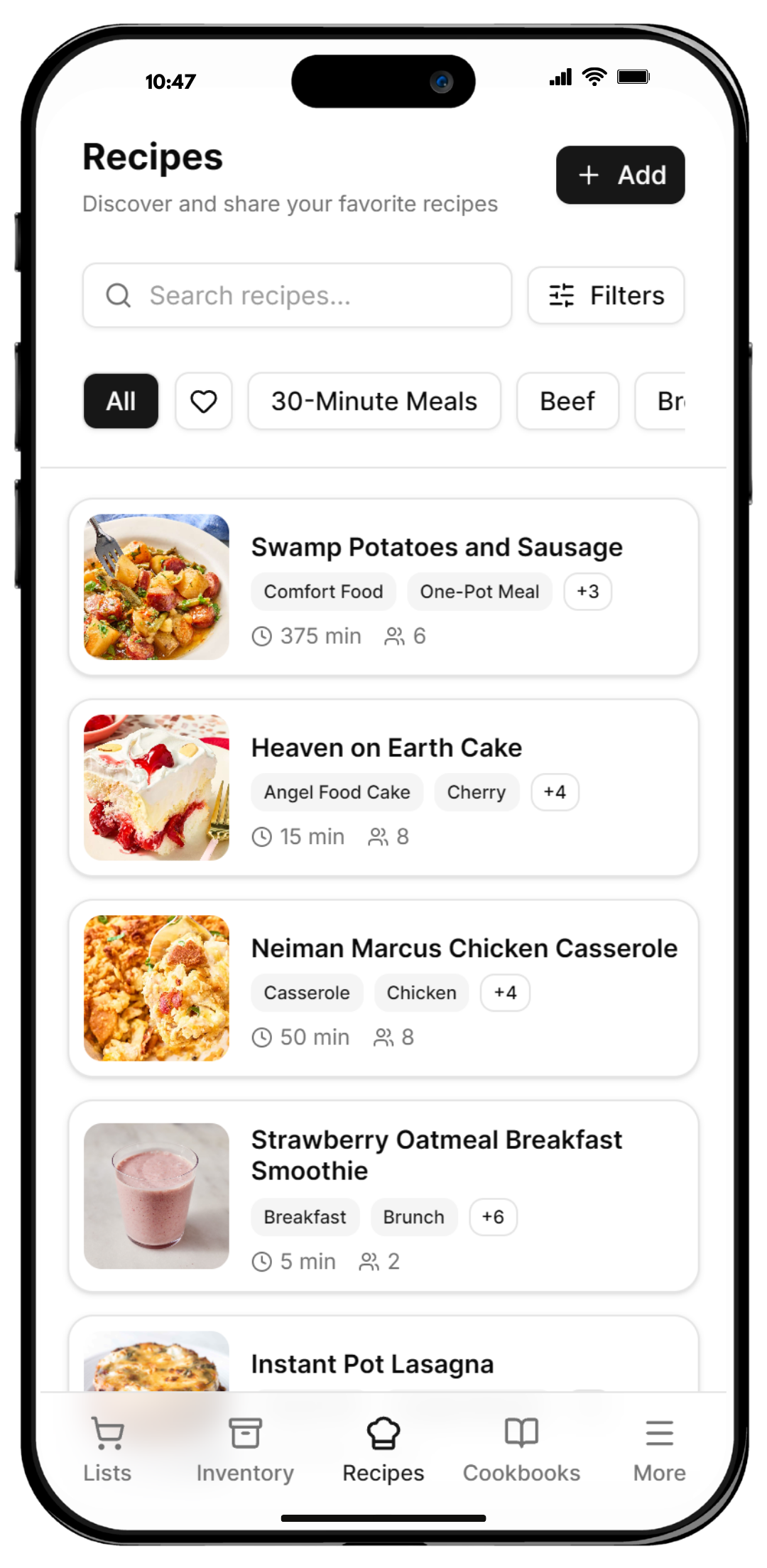Focus the Search recipes field
The width and height of the screenshot is (767, 1568).
pyautogui.click(x=297, y=296)
